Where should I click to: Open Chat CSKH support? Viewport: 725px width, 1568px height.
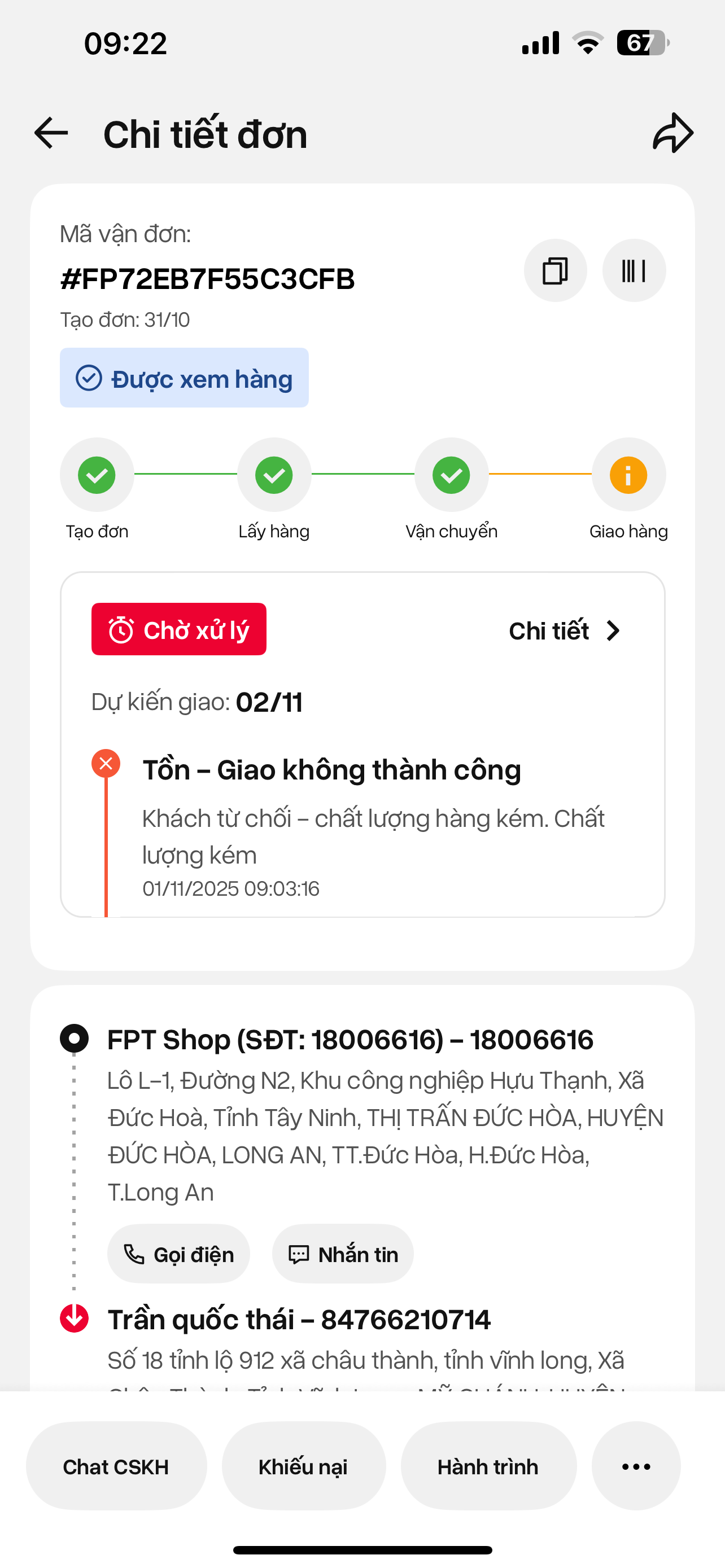(116, 1466)
